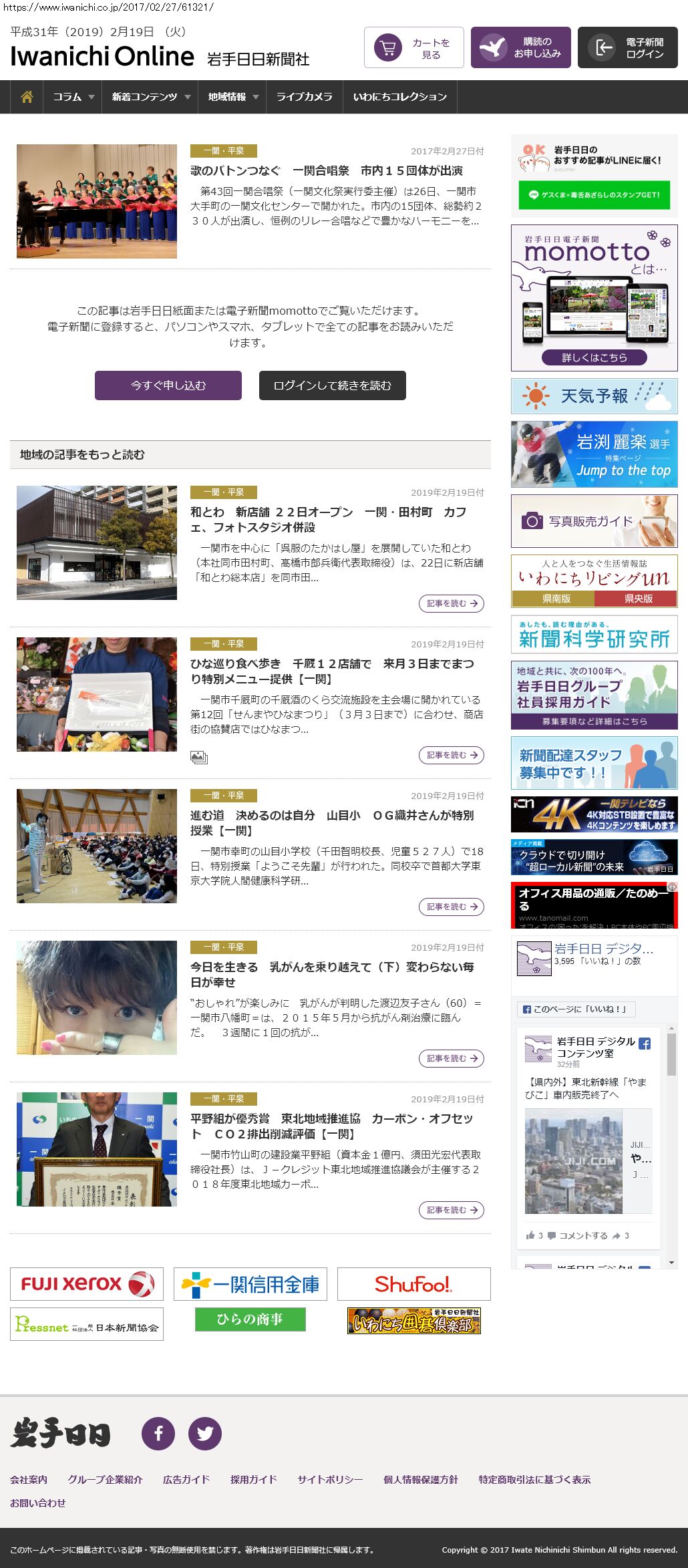688x1568 pixels.
Task: Expand the 地域情報 menu
Action: coord(232,97)
